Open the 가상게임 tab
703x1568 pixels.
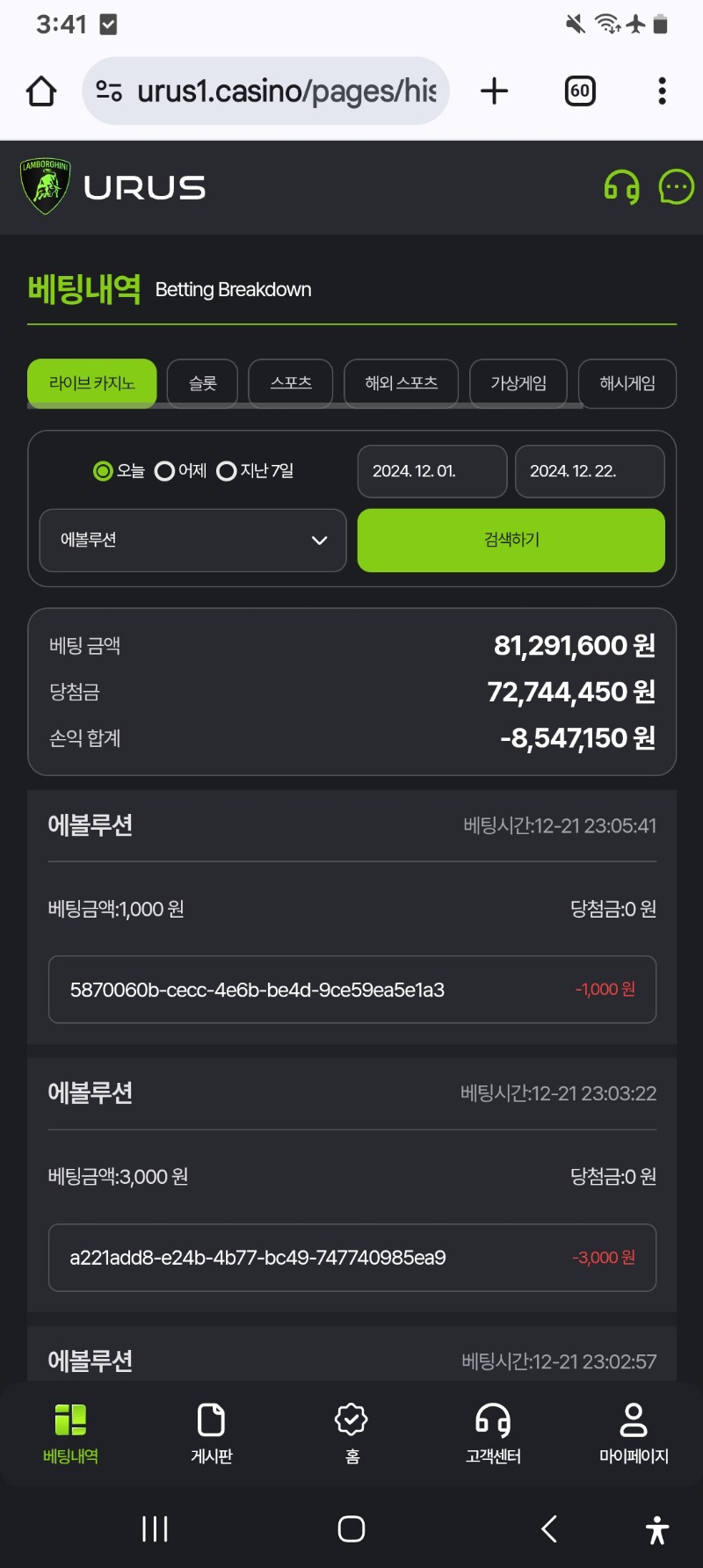pos(518,383)
